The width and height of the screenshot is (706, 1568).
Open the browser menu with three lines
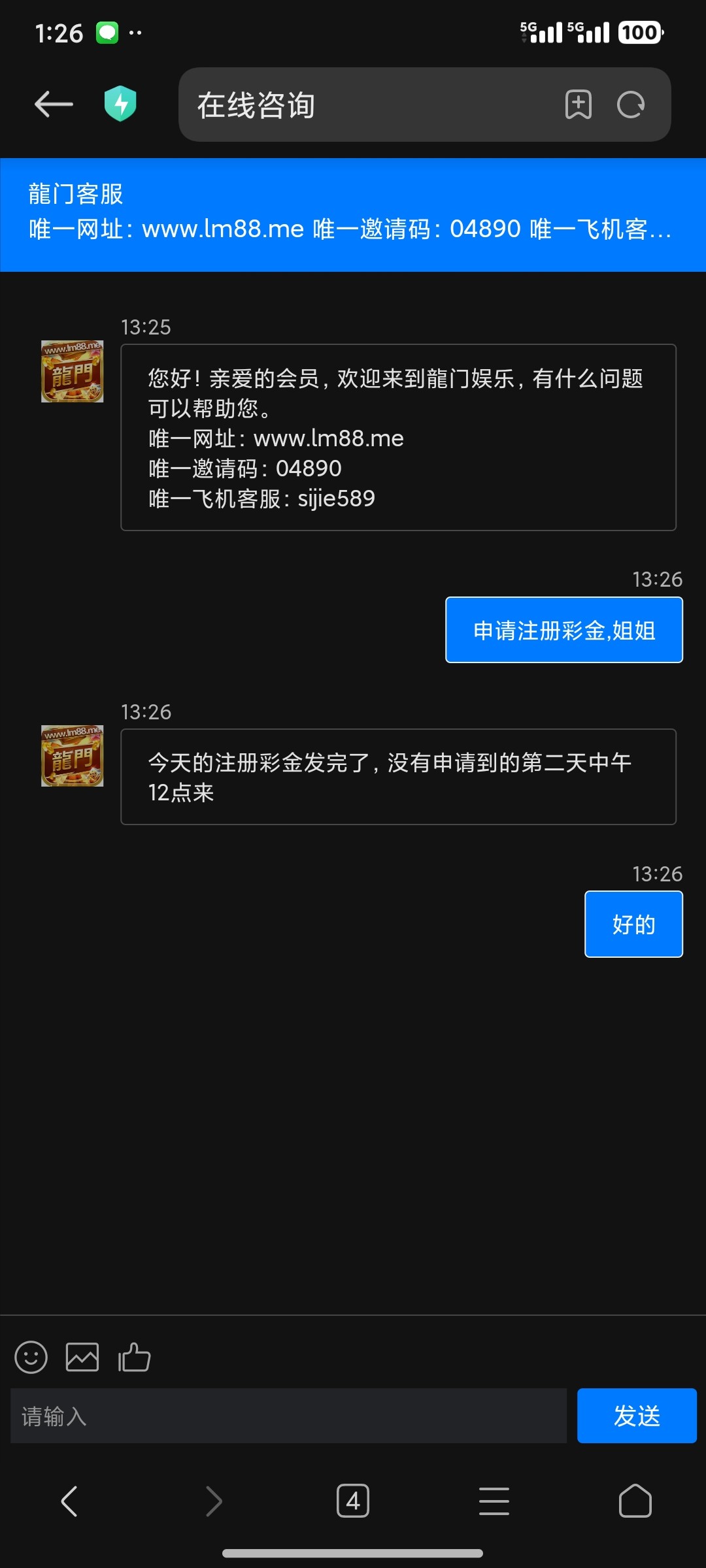coord(494,1501)
